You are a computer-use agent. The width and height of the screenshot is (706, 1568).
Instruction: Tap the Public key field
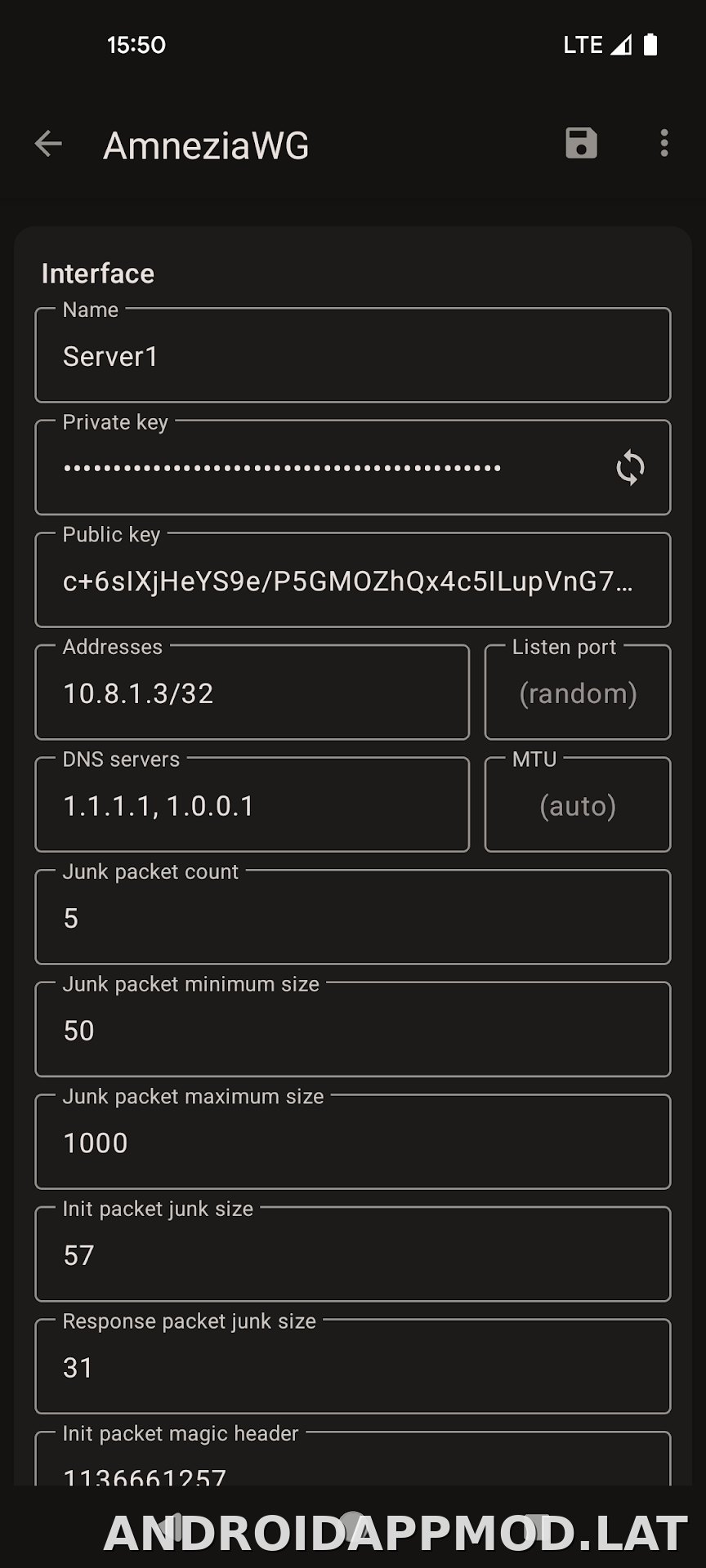tap(353, 580)
